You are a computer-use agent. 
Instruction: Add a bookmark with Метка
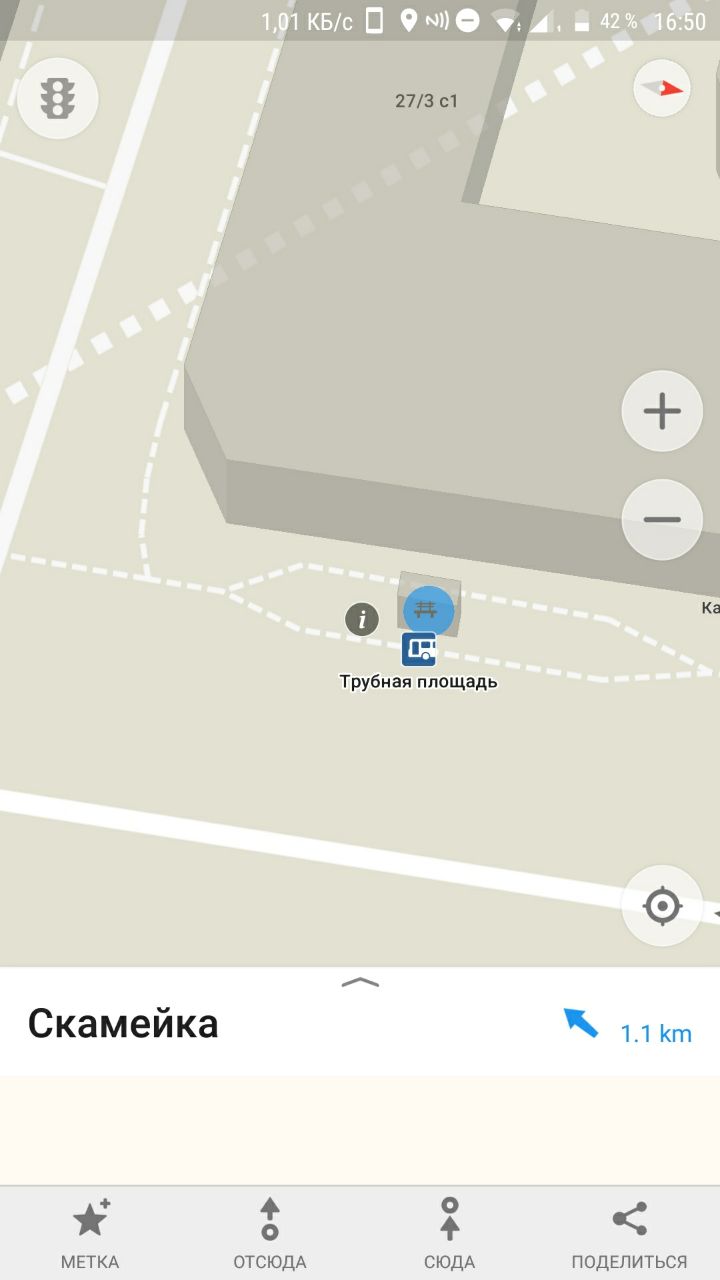click(x=90, y=1233)
